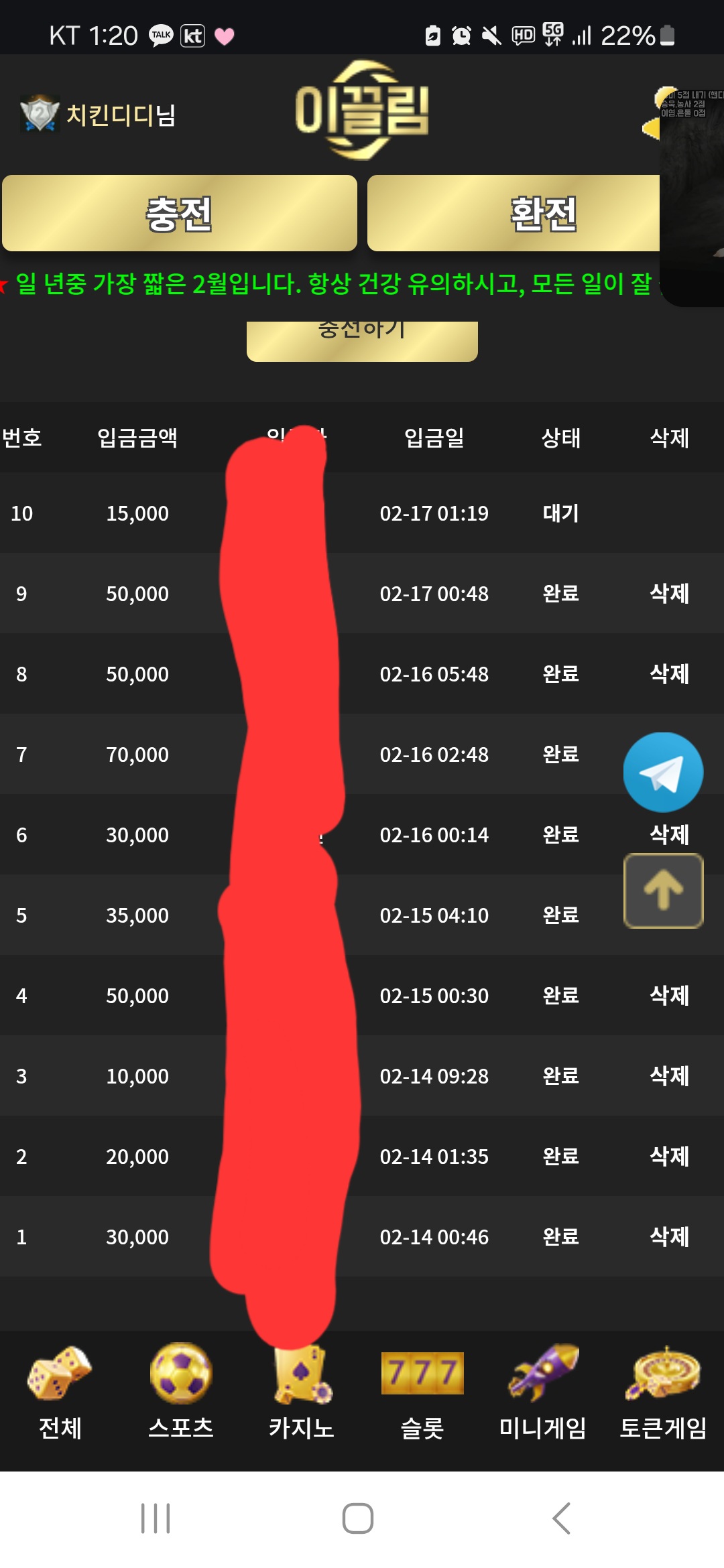Delete deposit record number 2
Screen dimensions: 724x1568
pos(669,1157)
